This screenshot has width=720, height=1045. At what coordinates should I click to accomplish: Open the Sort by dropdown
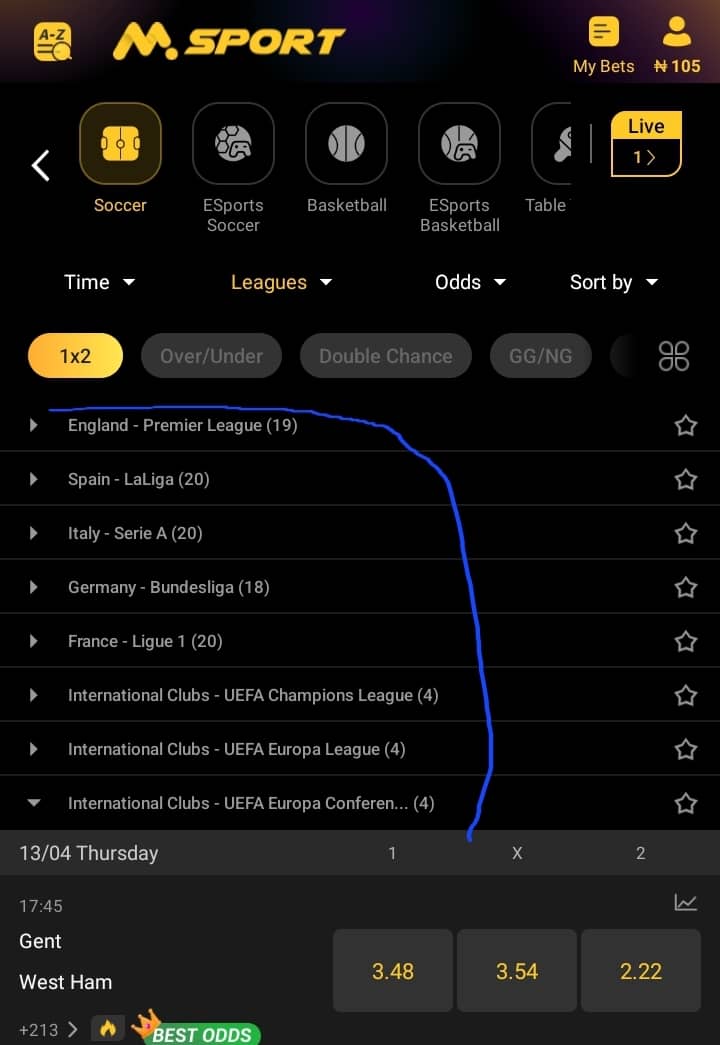[x=614, y=282]
